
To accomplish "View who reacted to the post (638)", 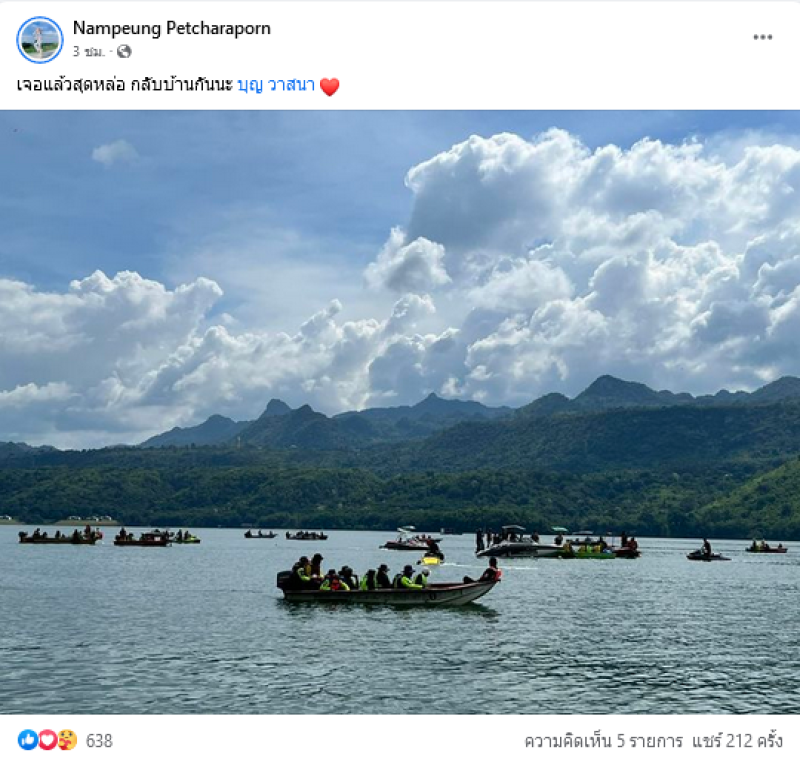I will (99, 741).
